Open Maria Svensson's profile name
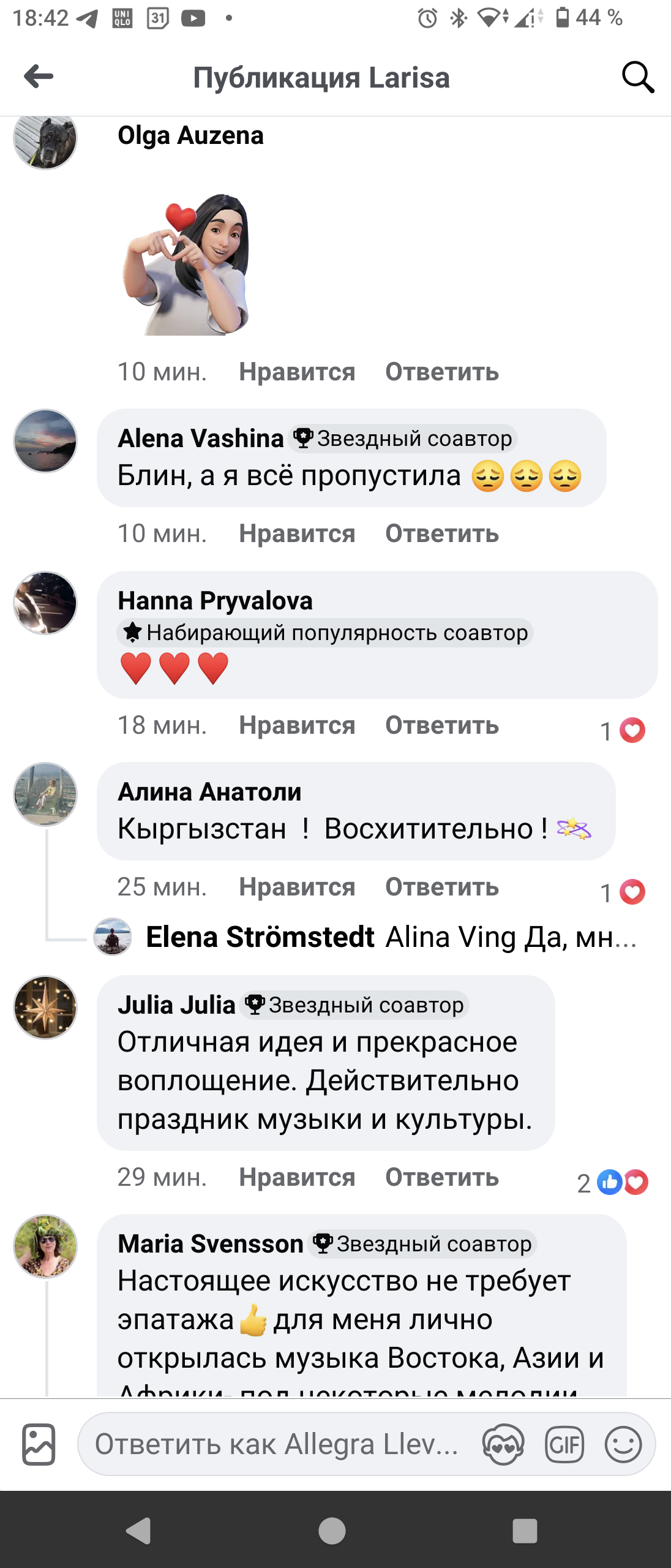This screenshot has width=671, height=1568. [211, 1244]
